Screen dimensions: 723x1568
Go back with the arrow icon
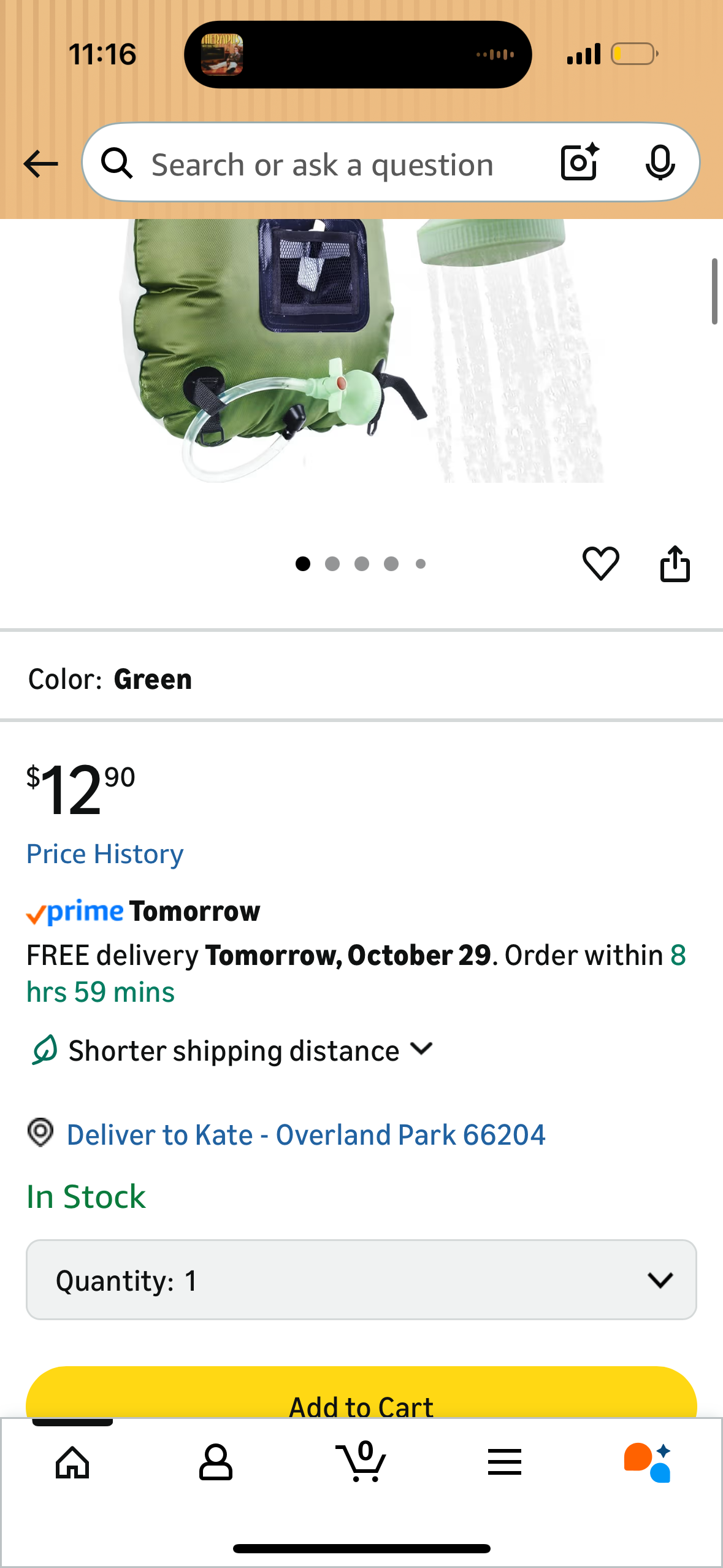[40, 164]
